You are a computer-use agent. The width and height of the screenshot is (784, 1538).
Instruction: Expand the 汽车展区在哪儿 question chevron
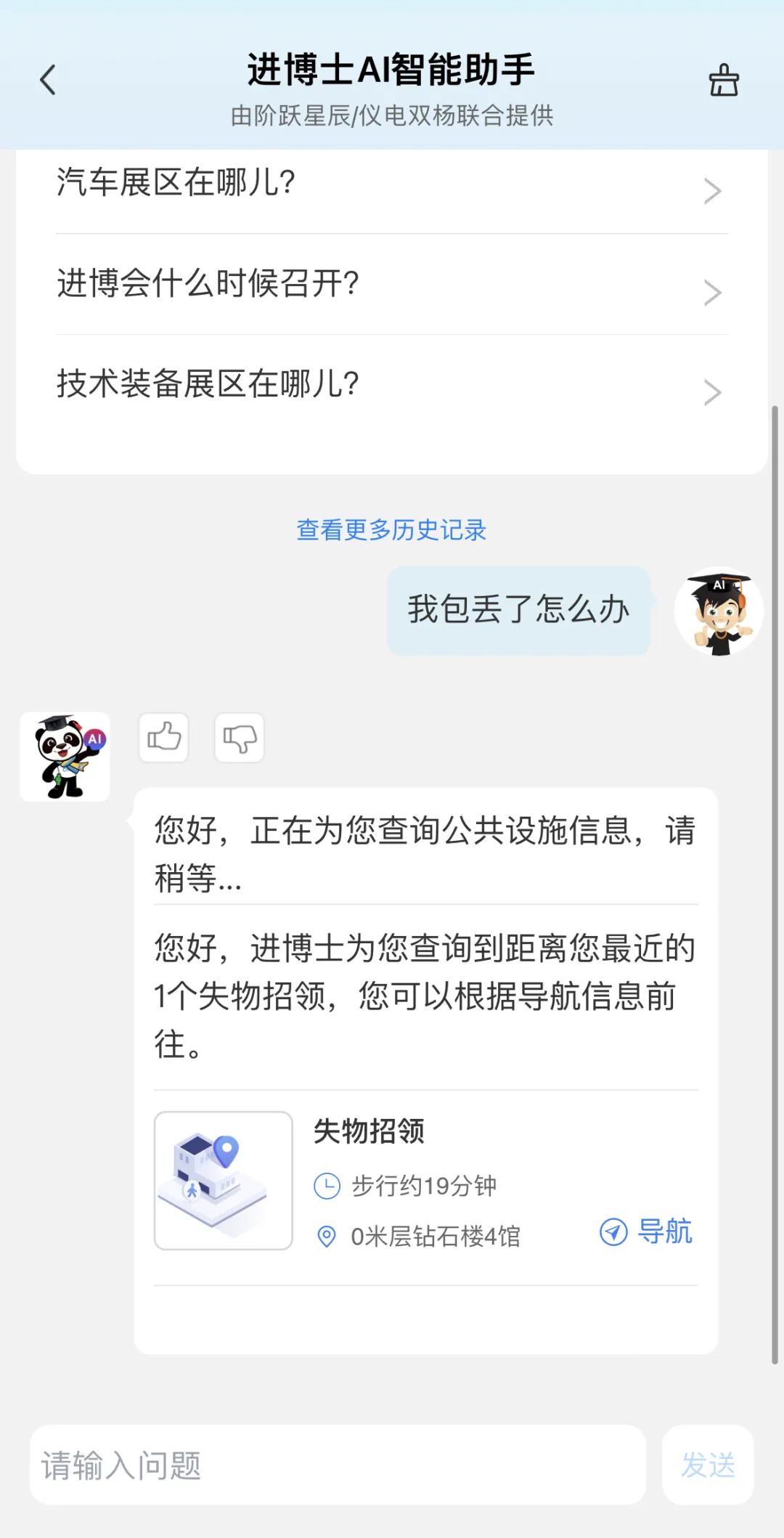[x=712, y=190]
